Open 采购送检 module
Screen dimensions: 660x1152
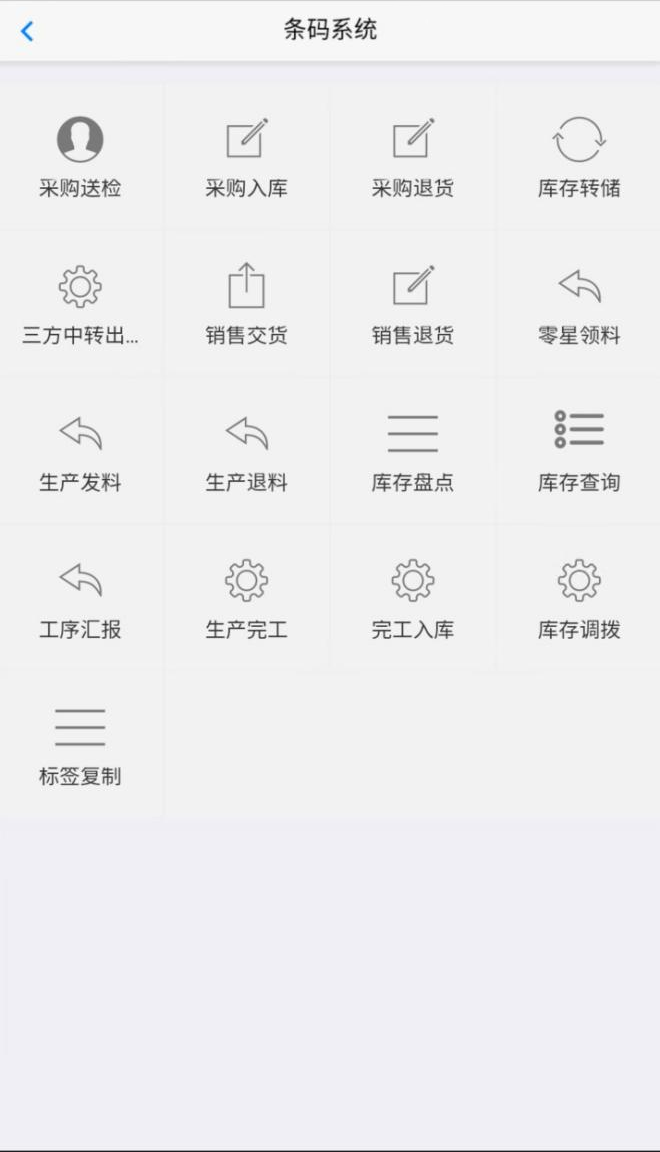(80, 156)
